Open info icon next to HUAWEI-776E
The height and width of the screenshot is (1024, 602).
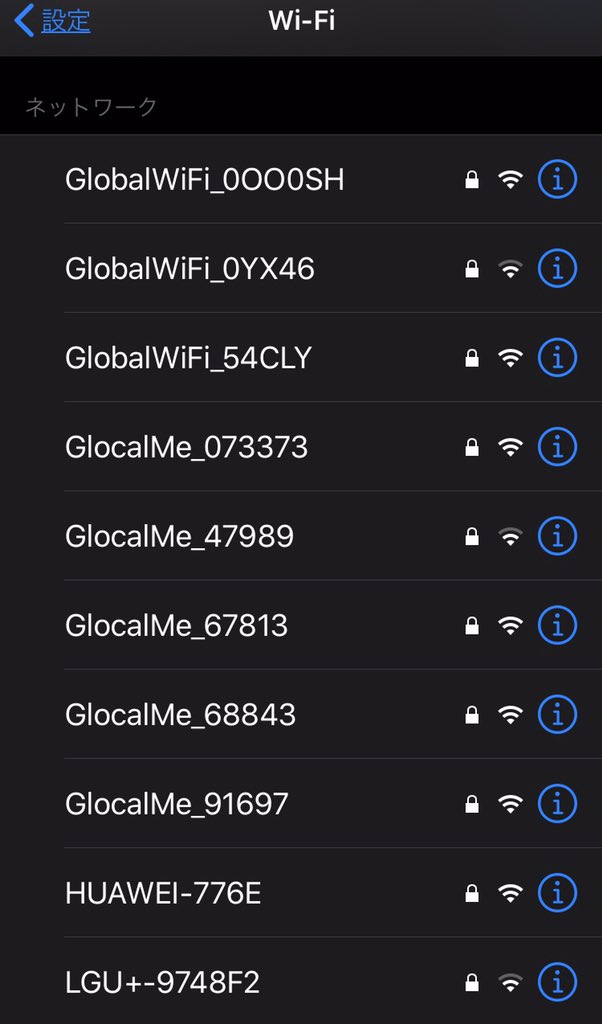point(557,893)
